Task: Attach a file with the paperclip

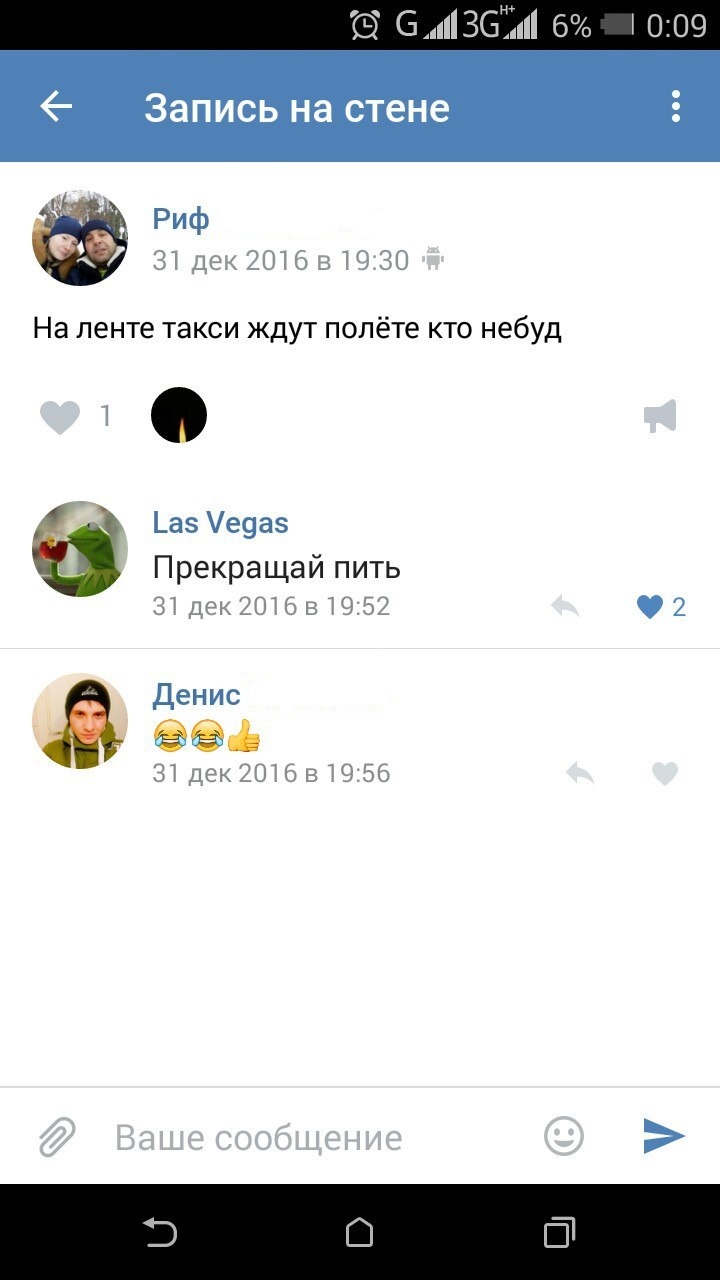Action: [57, 1137]
